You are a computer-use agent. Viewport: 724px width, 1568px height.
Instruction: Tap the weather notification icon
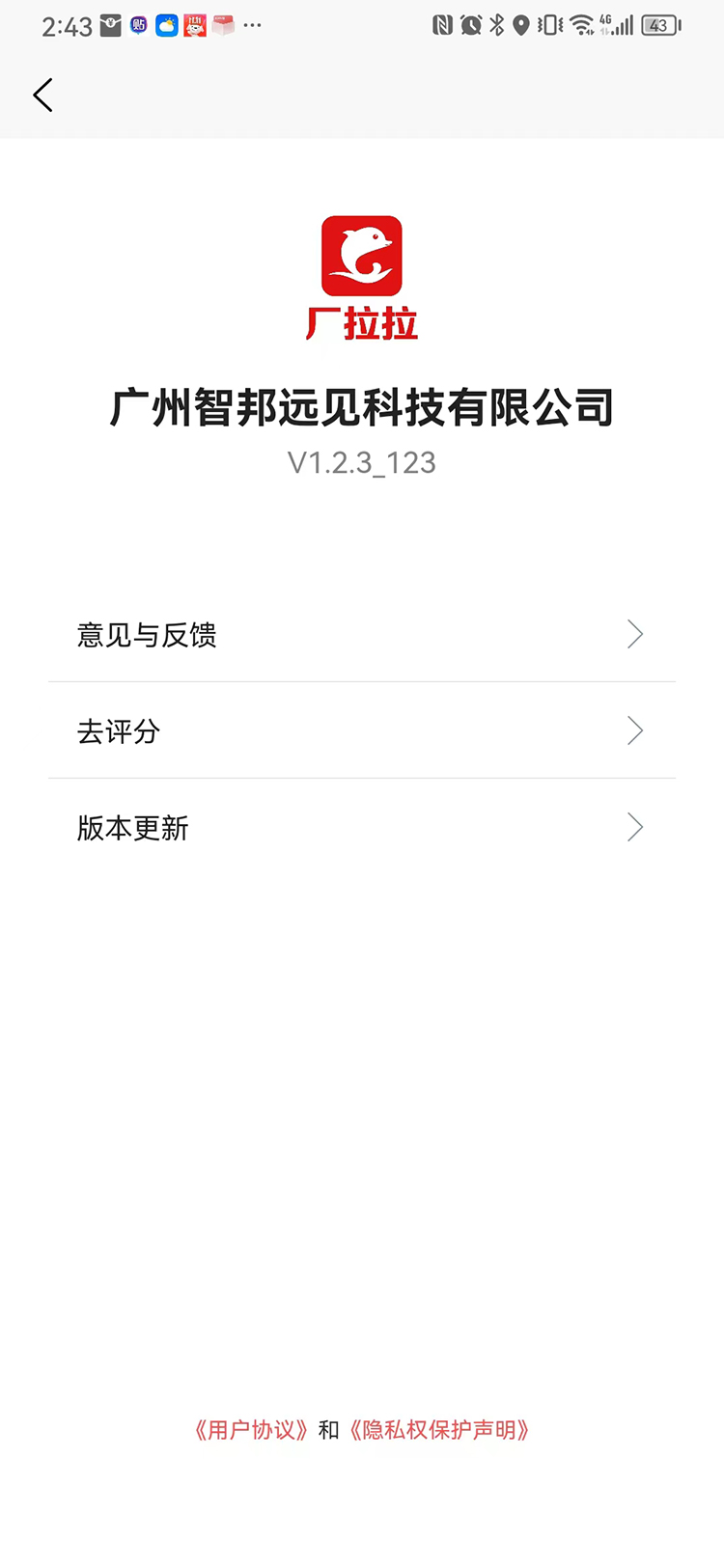[x=166, y=25]
